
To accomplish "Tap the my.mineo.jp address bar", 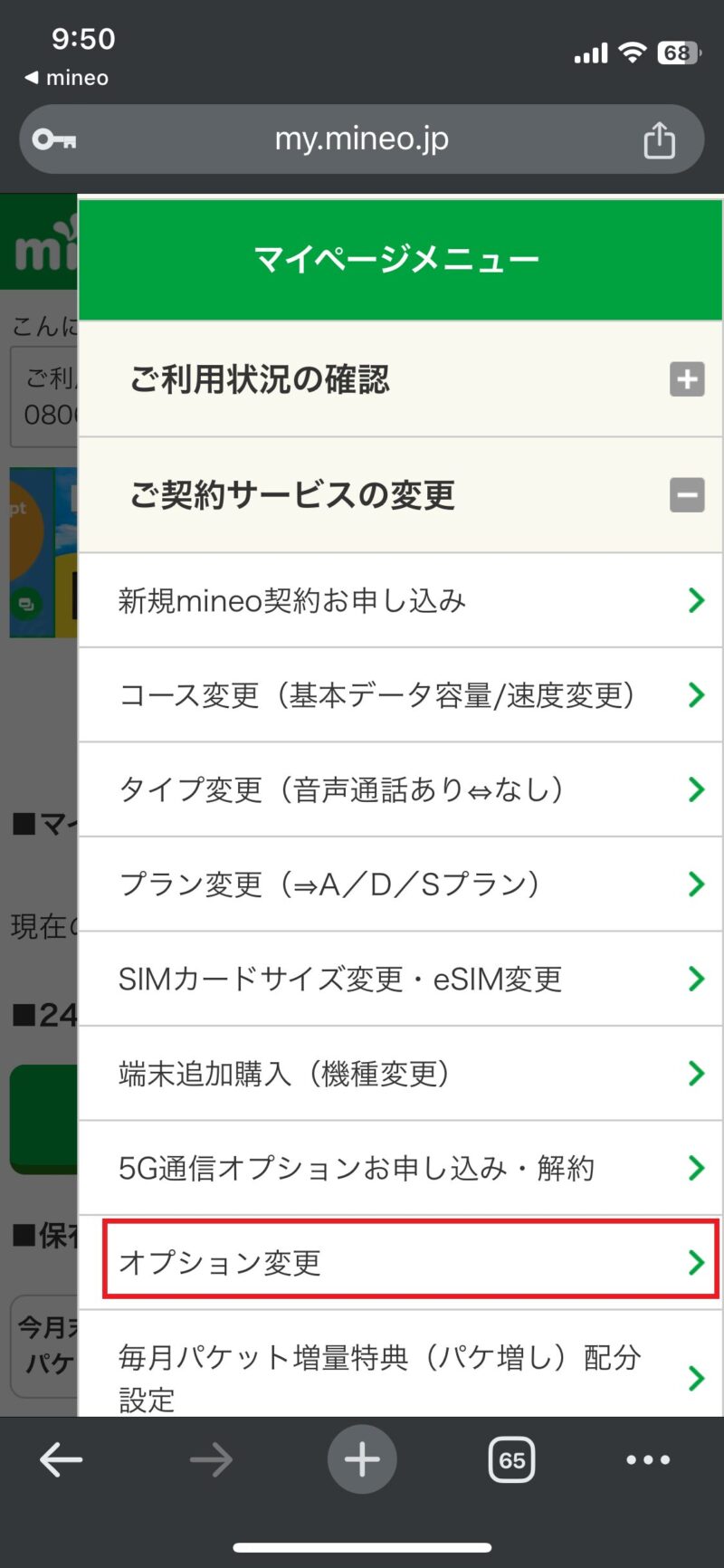I will (362, 139).
